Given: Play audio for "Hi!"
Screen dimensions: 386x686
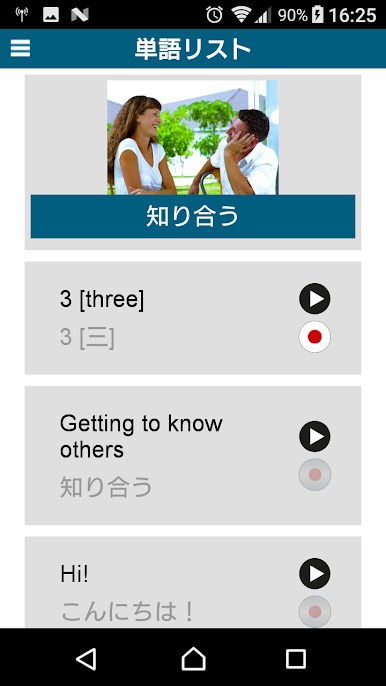Looking at the screenshot, I should (315, 573).
